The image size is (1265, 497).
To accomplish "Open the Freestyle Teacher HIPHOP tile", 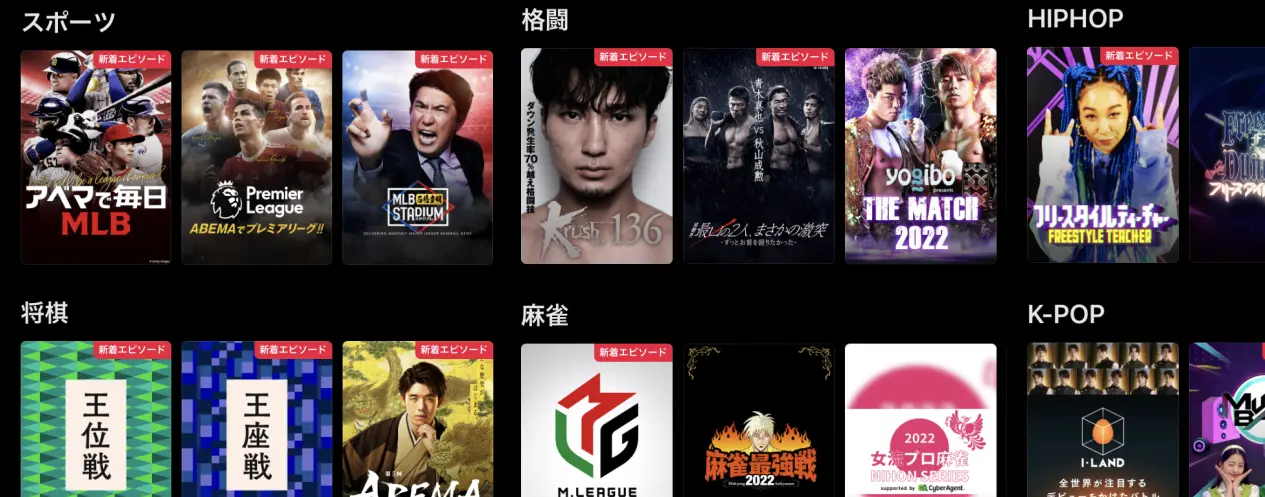I will [x=1102, y=155].
